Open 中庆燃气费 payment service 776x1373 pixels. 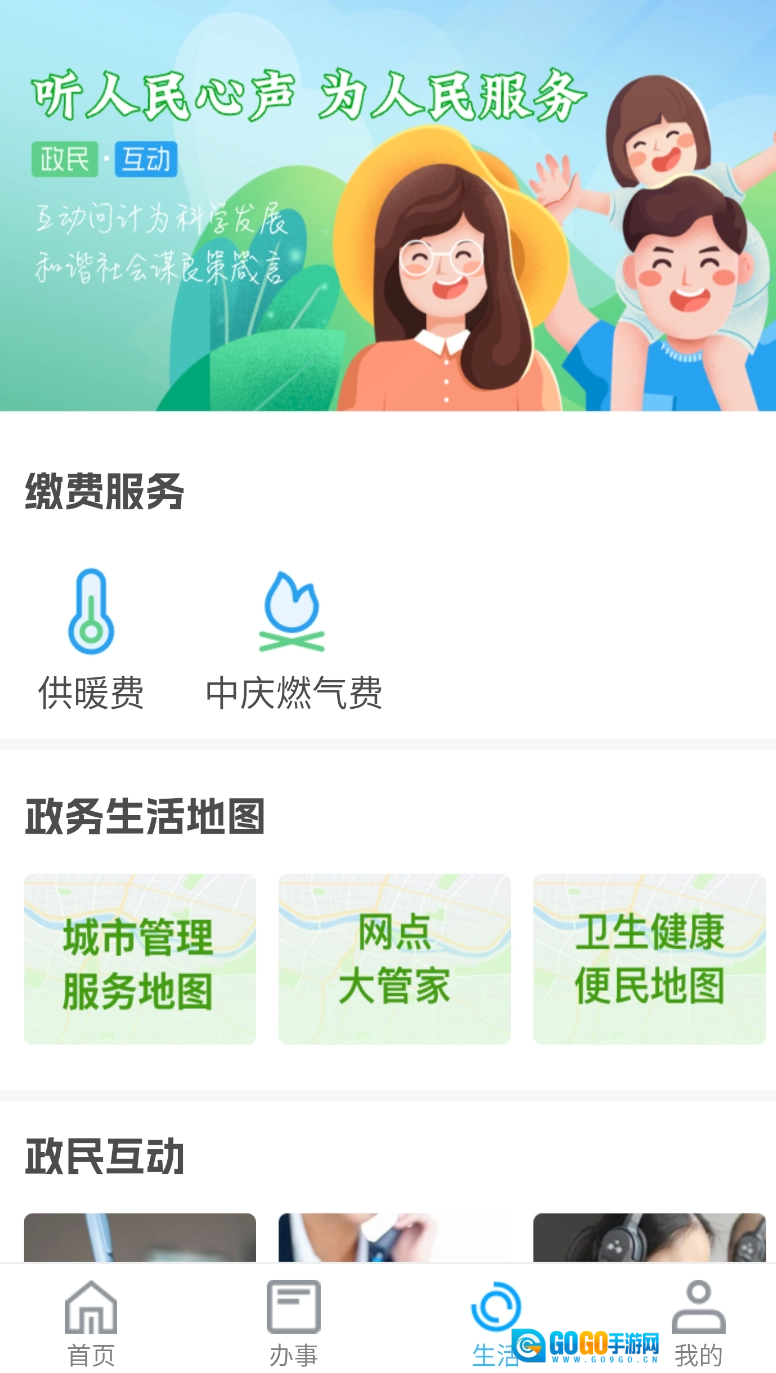pyautogui.click(x=293, y=638)
